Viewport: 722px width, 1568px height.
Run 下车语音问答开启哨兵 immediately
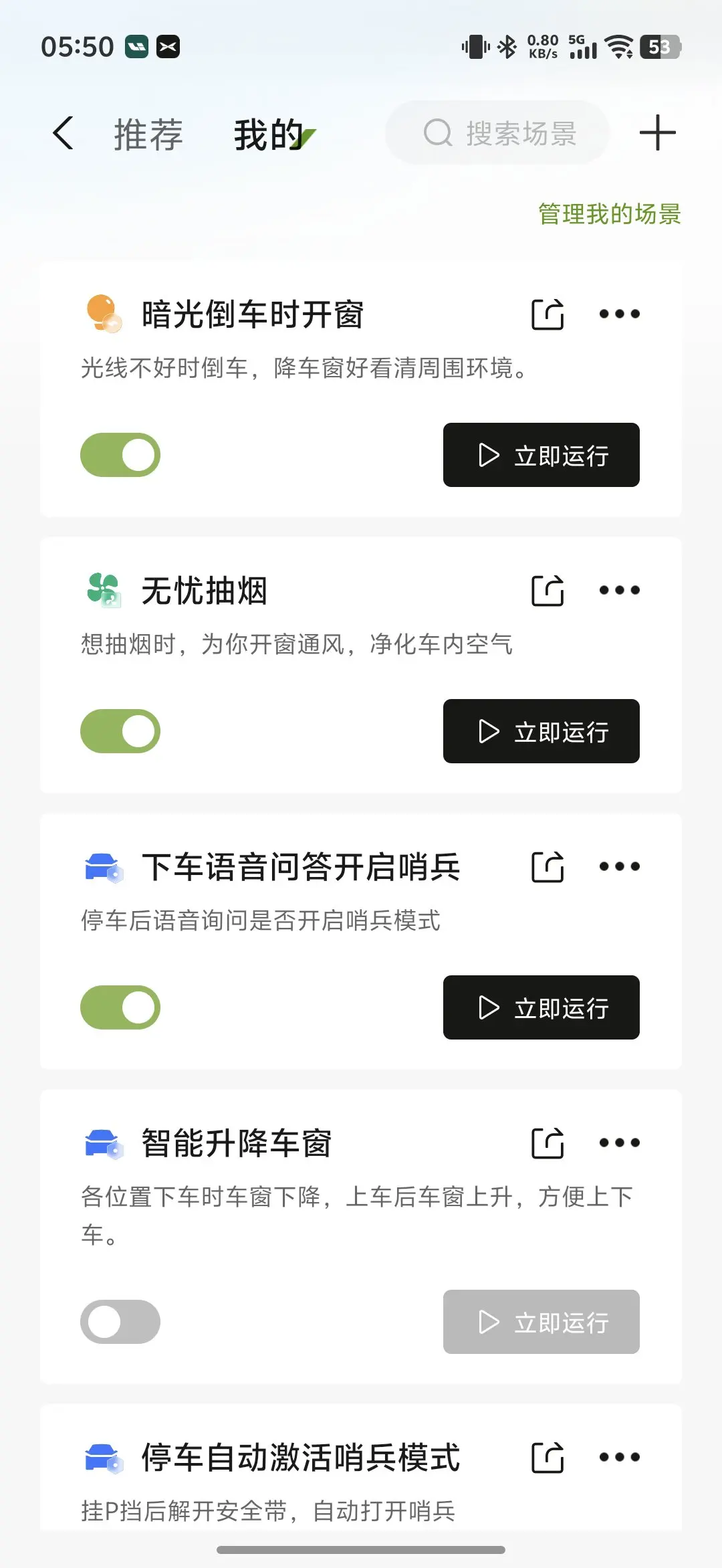click(541, 1007)
